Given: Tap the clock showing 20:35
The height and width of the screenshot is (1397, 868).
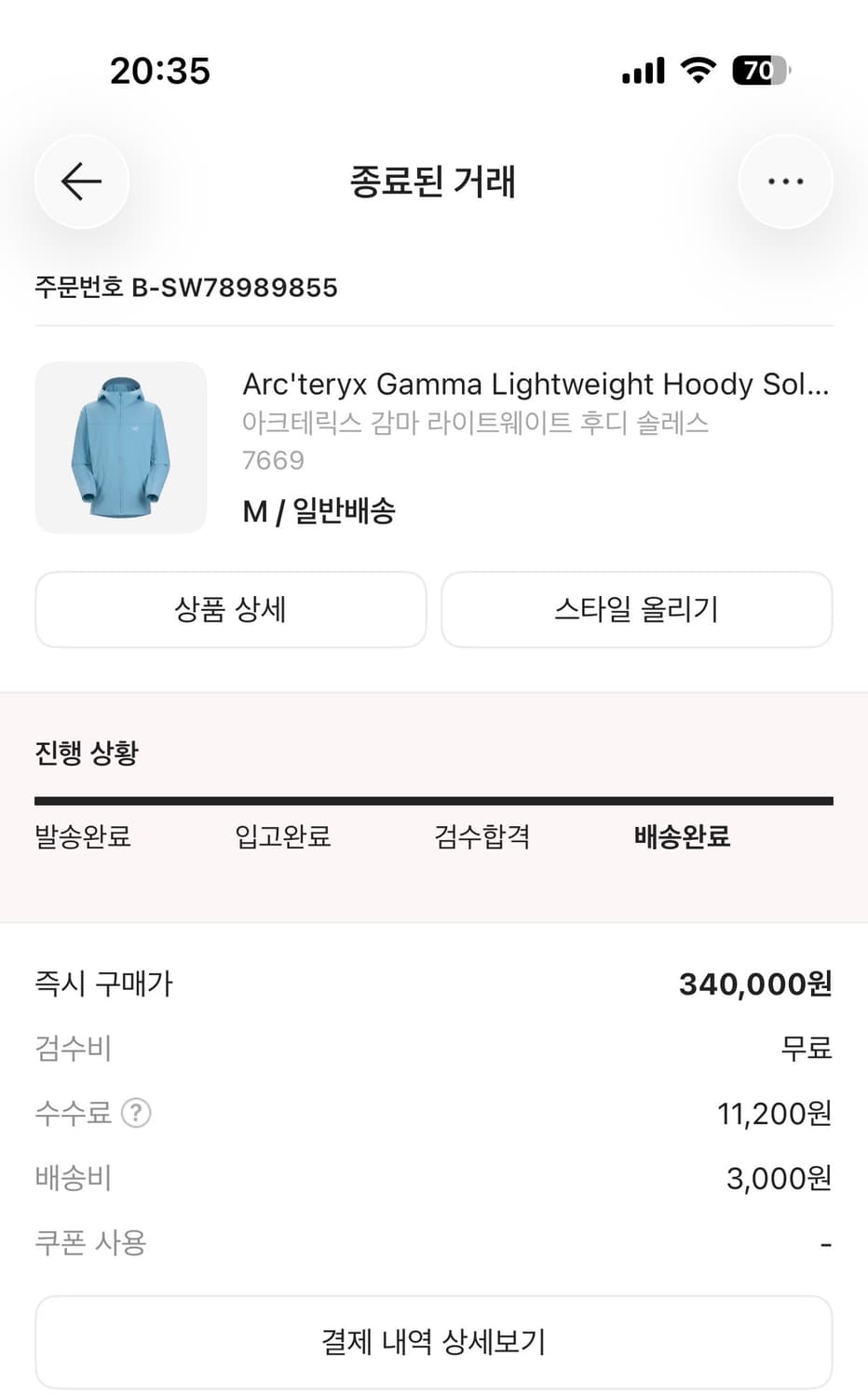Looking at the screenshot, I should [x=160, y=70].
